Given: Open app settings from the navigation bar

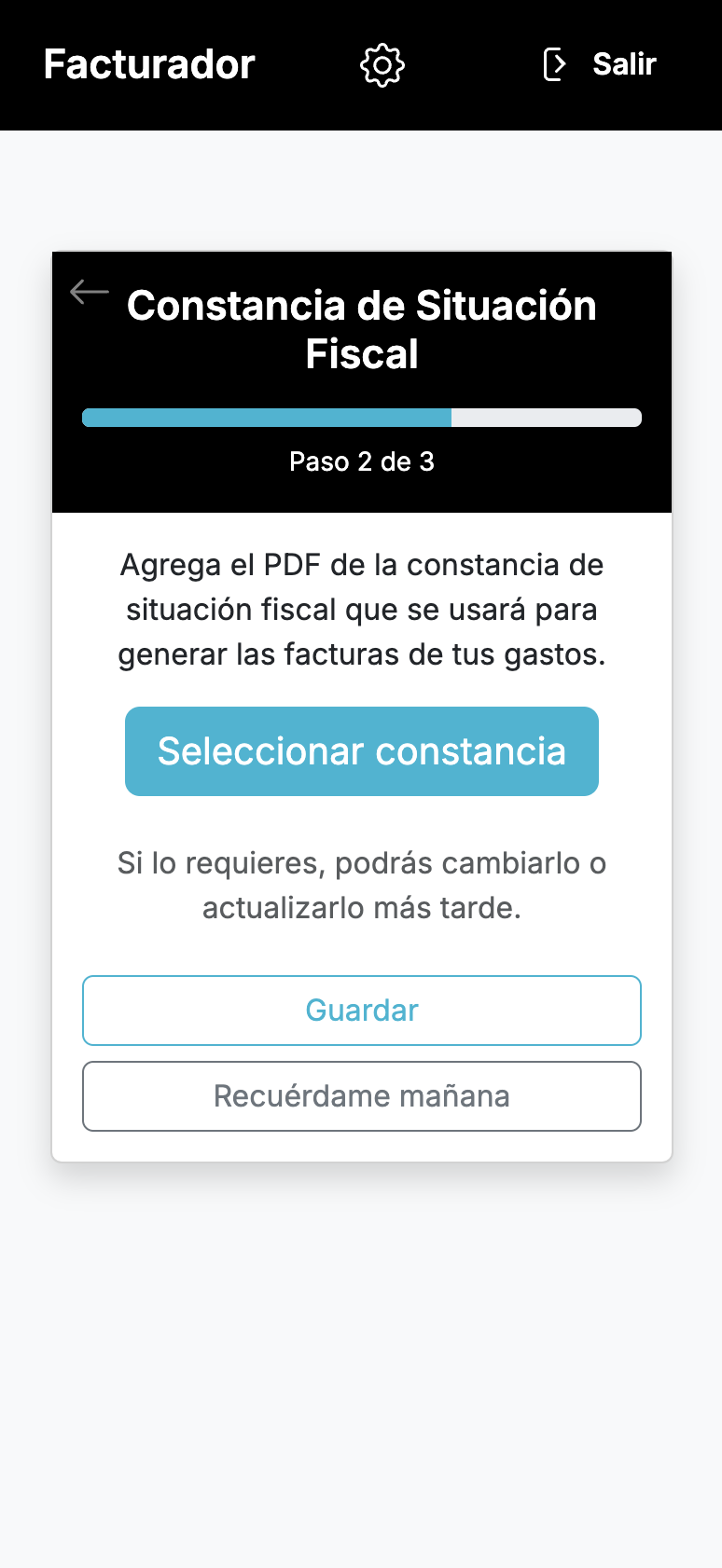Looking at the screenshot, I should point(382,64).
